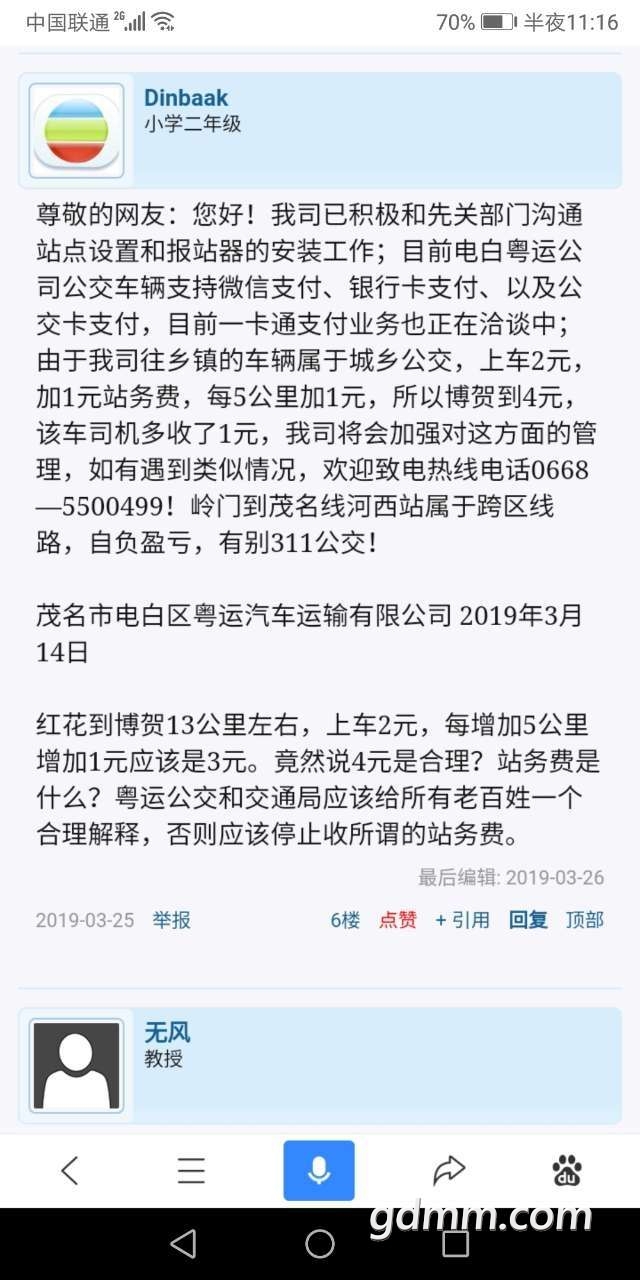Open the 6楼 floor link
The width and height of the screenshot is (640, 1280).
[345, 920]
